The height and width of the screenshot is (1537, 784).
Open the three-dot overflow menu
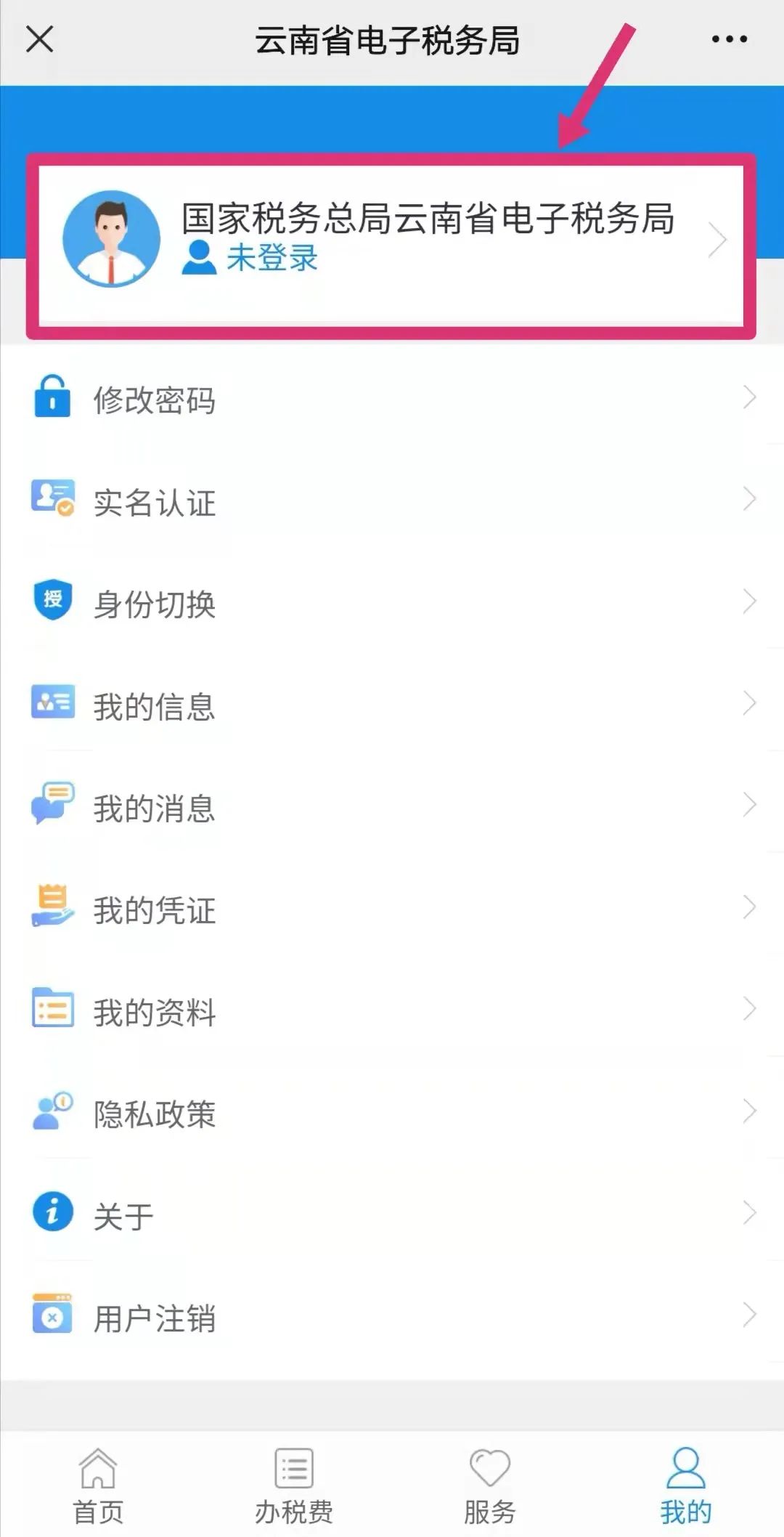(729, 39)
